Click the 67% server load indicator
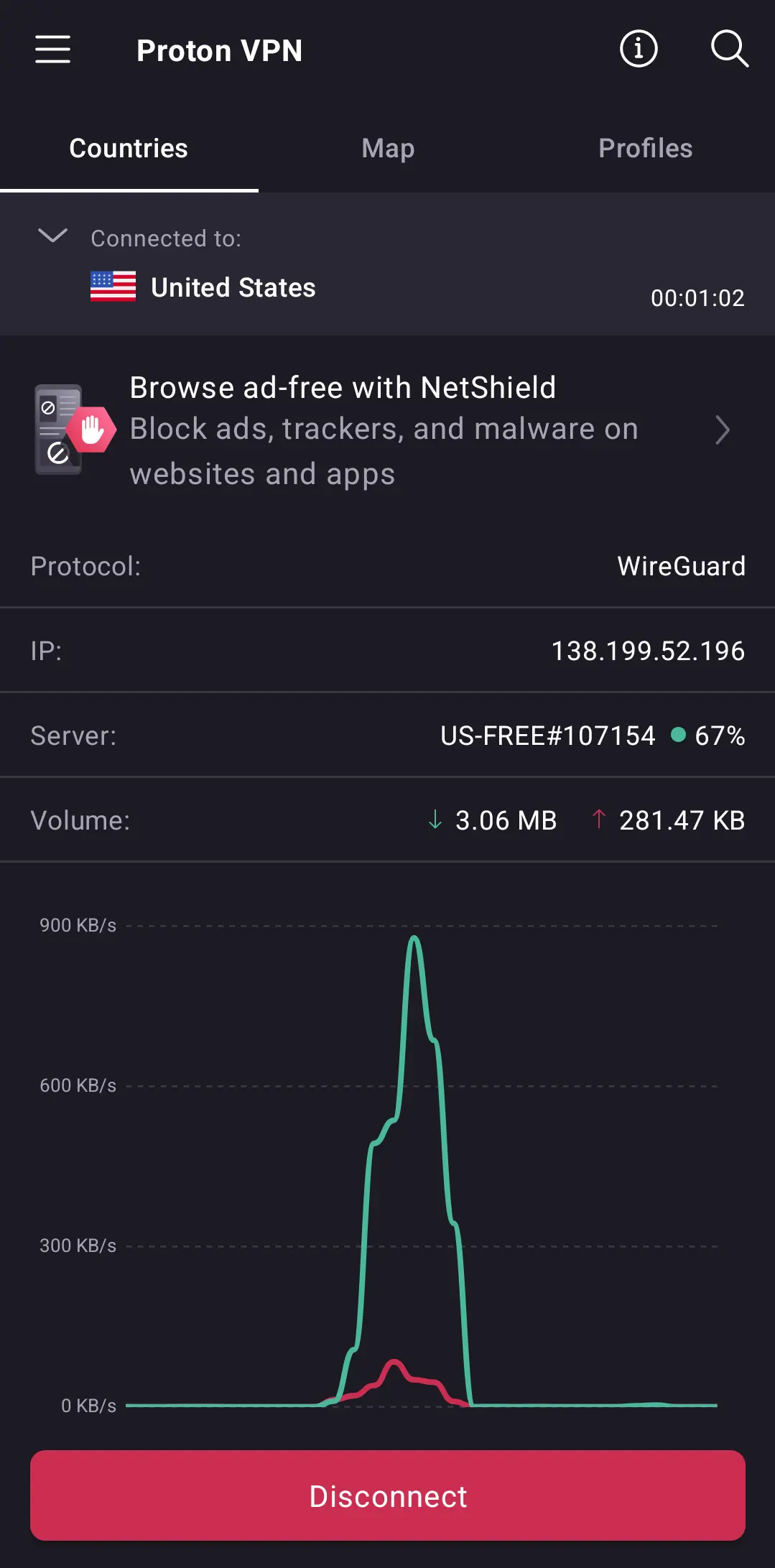 point(719,735)
